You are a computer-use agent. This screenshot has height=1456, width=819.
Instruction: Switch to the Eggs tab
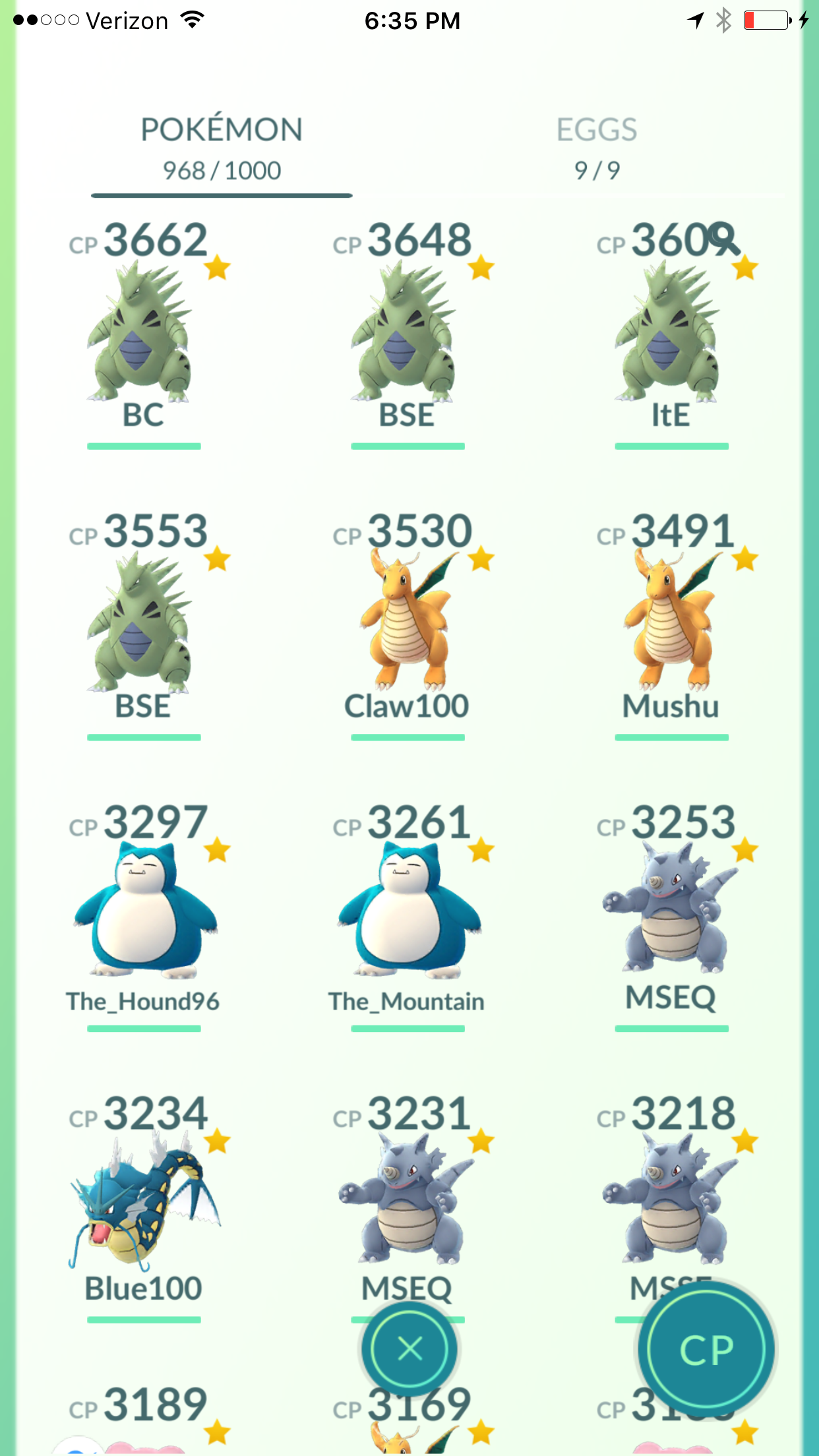coord(597,149)
